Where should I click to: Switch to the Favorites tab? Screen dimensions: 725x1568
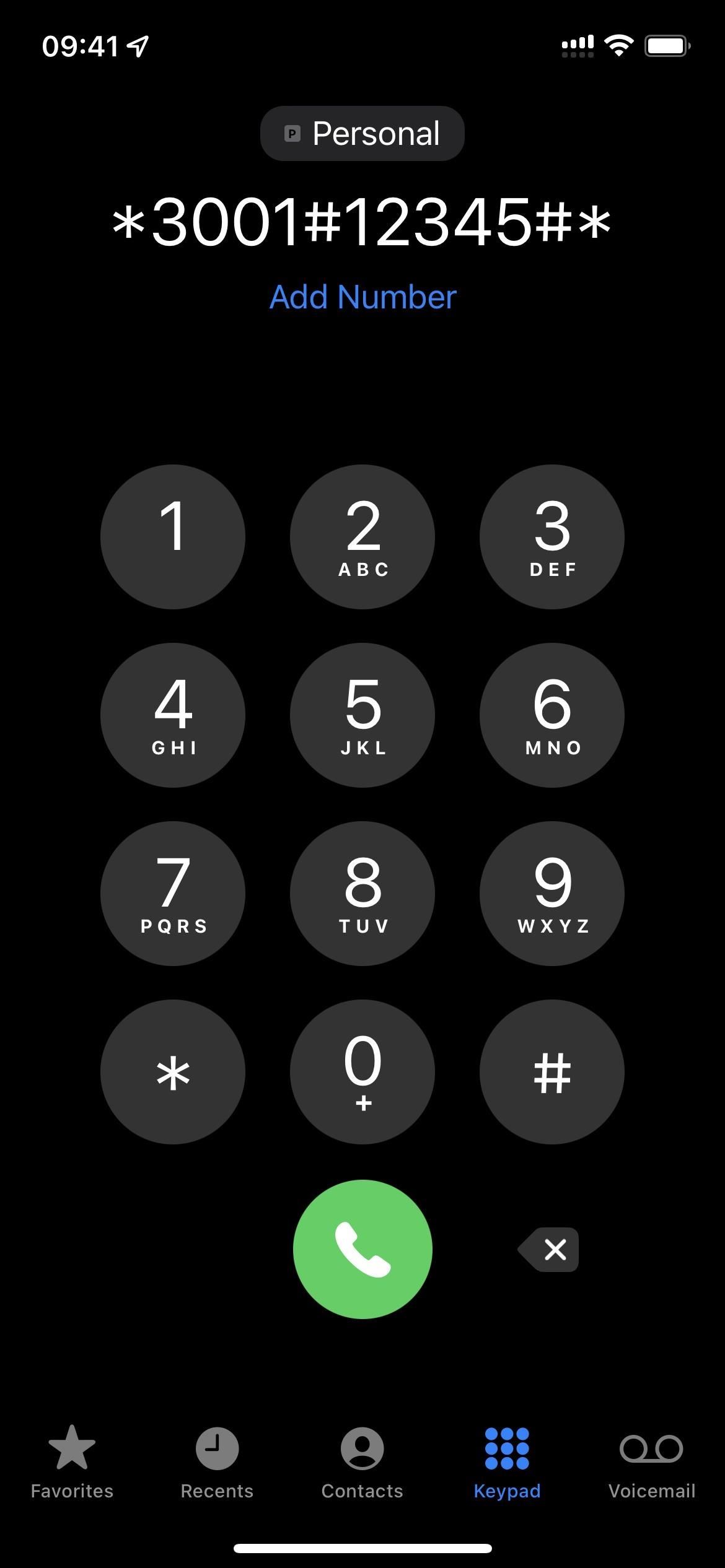coord(72,1463)
